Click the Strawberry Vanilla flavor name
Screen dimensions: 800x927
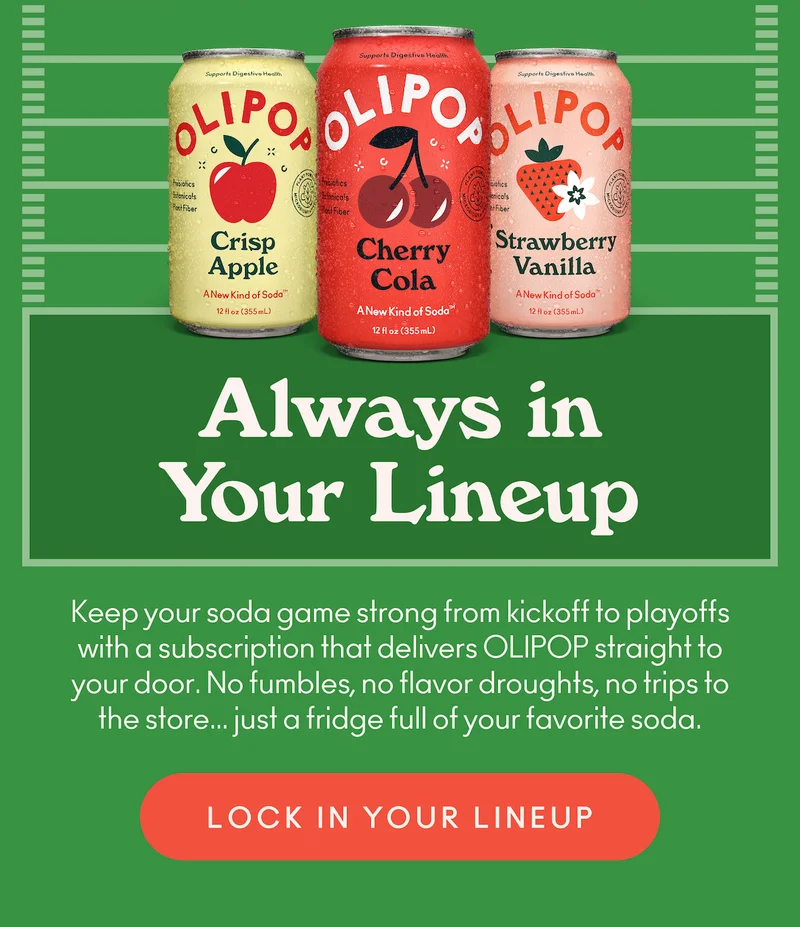point(557,252)
